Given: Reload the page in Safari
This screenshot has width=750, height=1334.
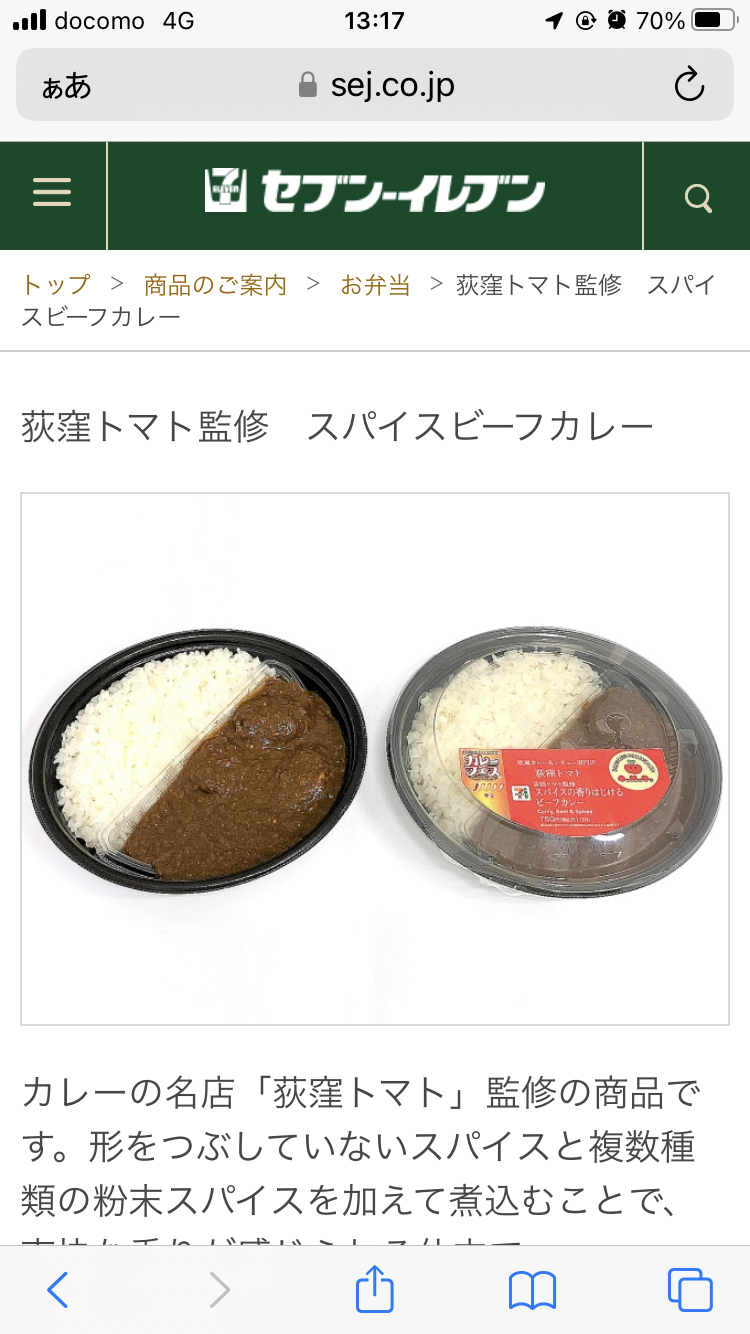Looking at the screenshot, I should [x=689, y=86].
